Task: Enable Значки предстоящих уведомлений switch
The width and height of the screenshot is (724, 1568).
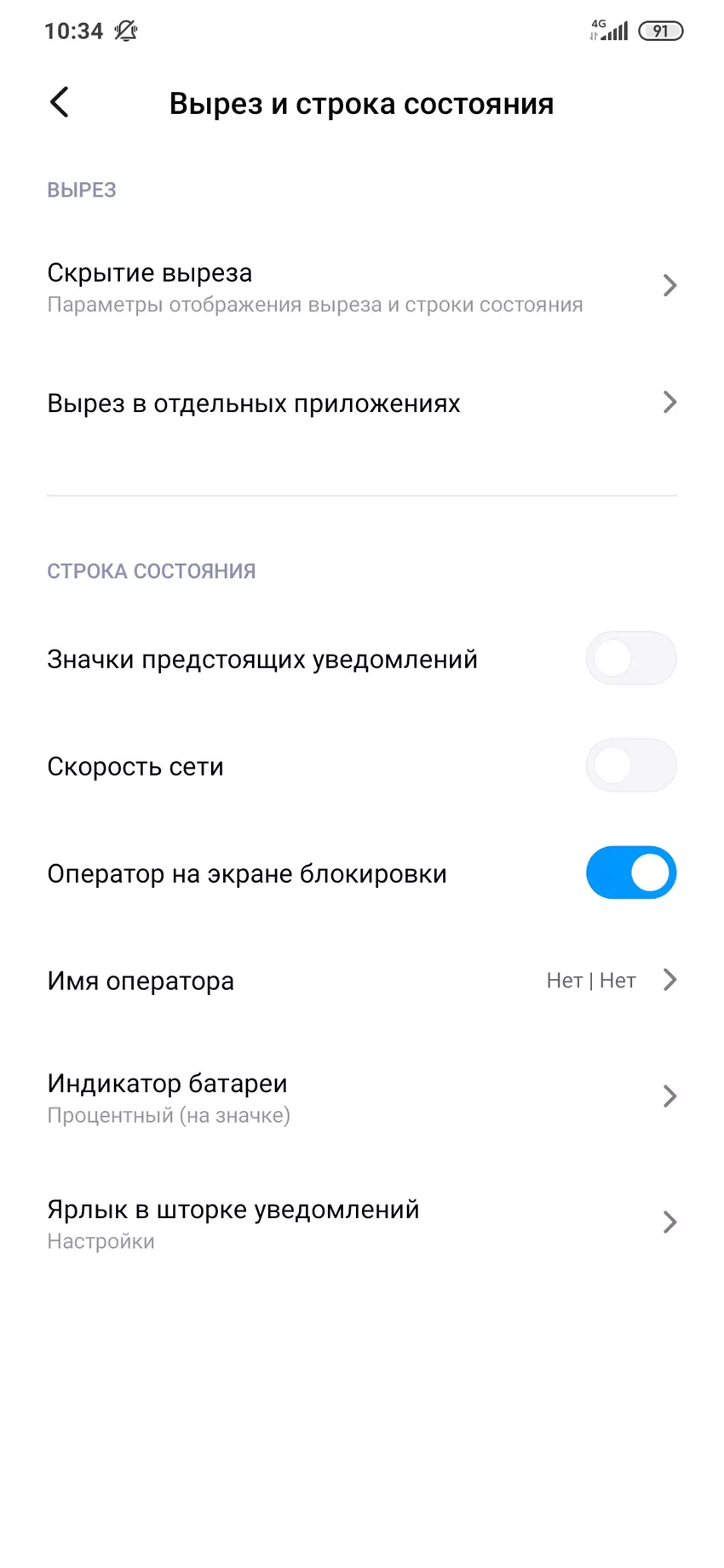Action: [630, 659]
